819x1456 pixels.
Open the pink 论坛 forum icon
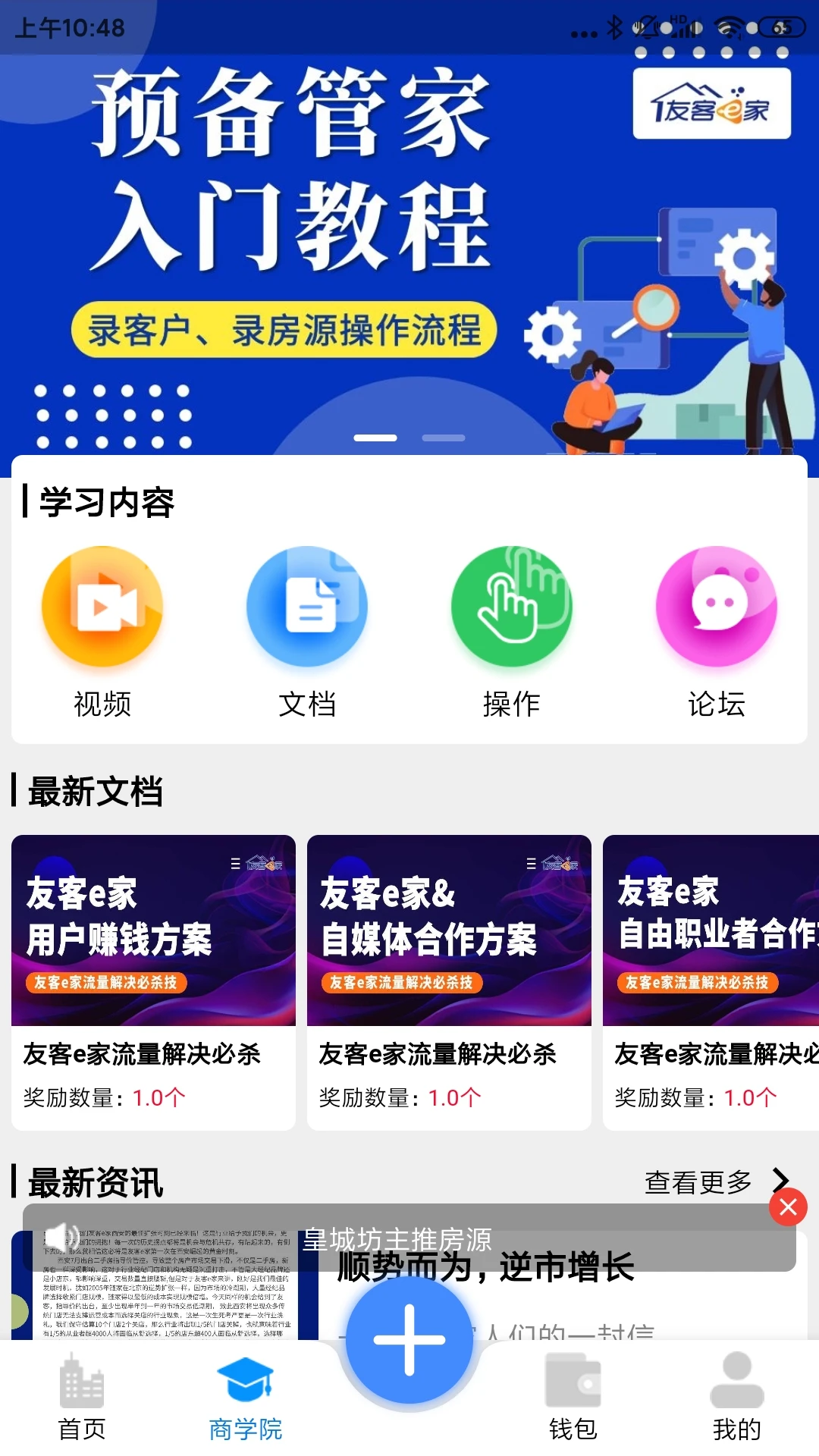[x=717, y=607]
